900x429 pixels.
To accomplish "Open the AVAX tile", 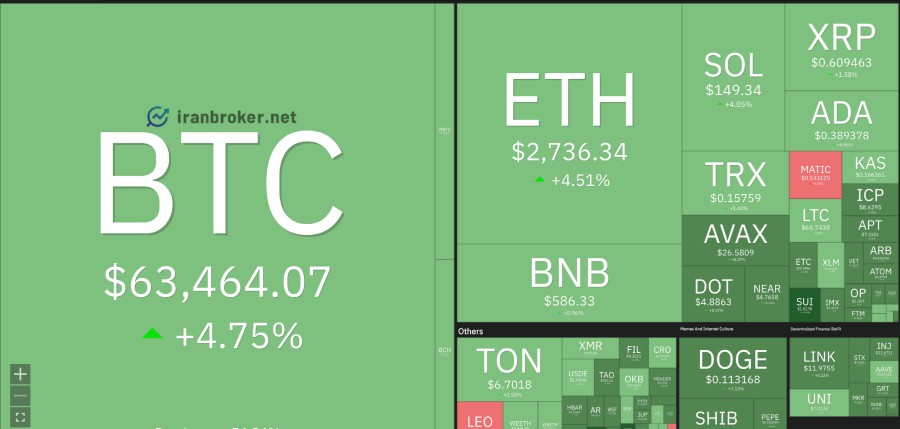I will pyautogui.click(x=735, y=240).
